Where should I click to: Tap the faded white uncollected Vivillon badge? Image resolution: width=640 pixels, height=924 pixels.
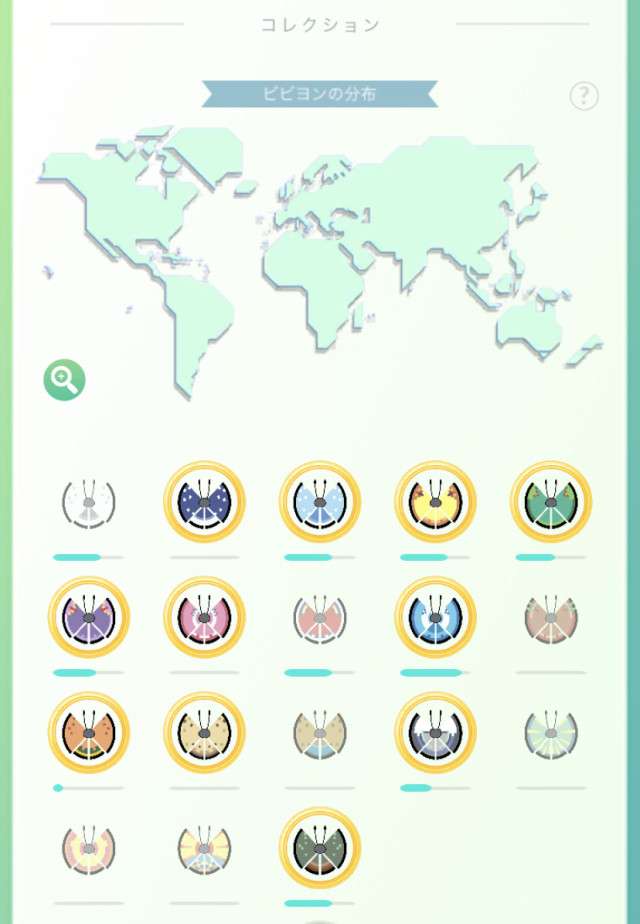[x=89, y=502]
